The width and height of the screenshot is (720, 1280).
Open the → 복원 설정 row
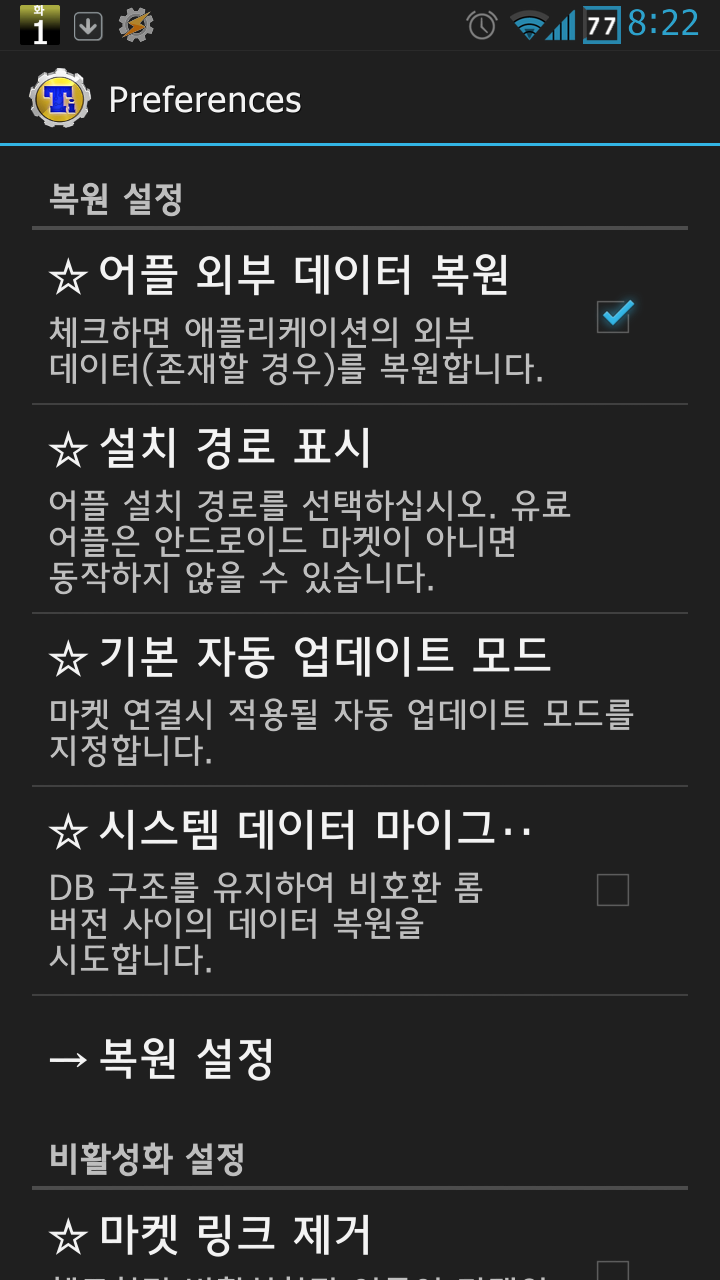[x=360, y=1059]
